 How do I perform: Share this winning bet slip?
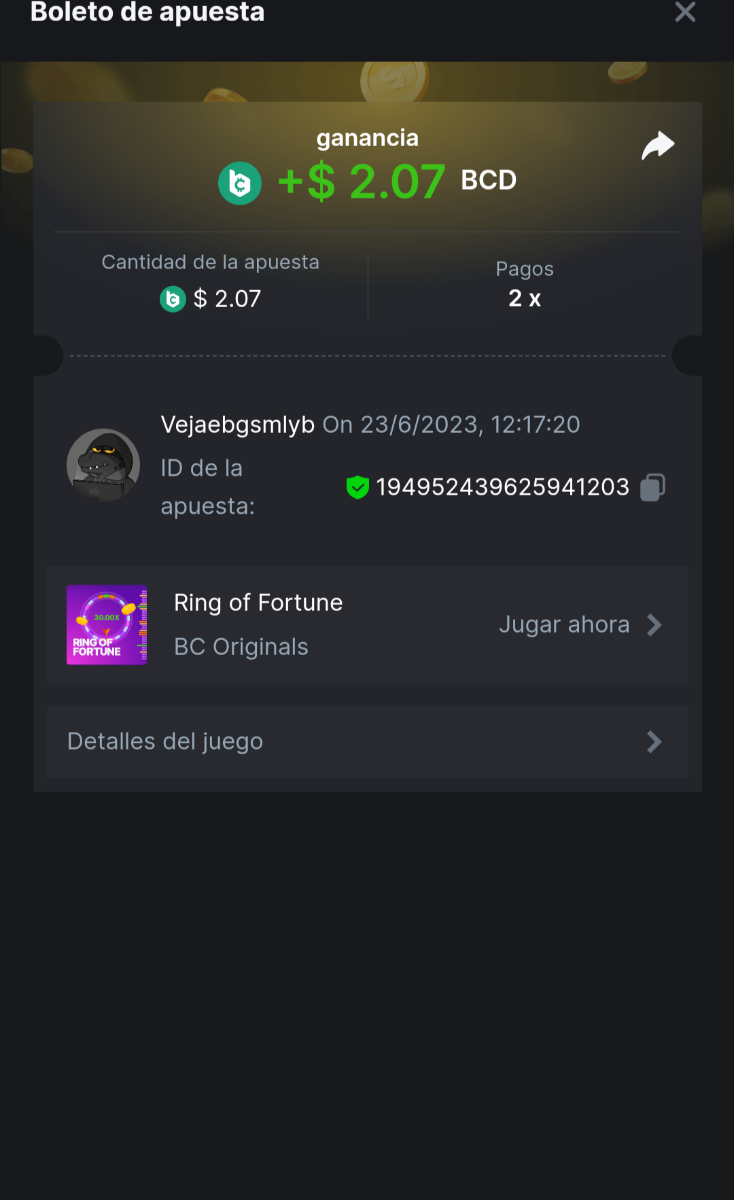pos(657,147)
